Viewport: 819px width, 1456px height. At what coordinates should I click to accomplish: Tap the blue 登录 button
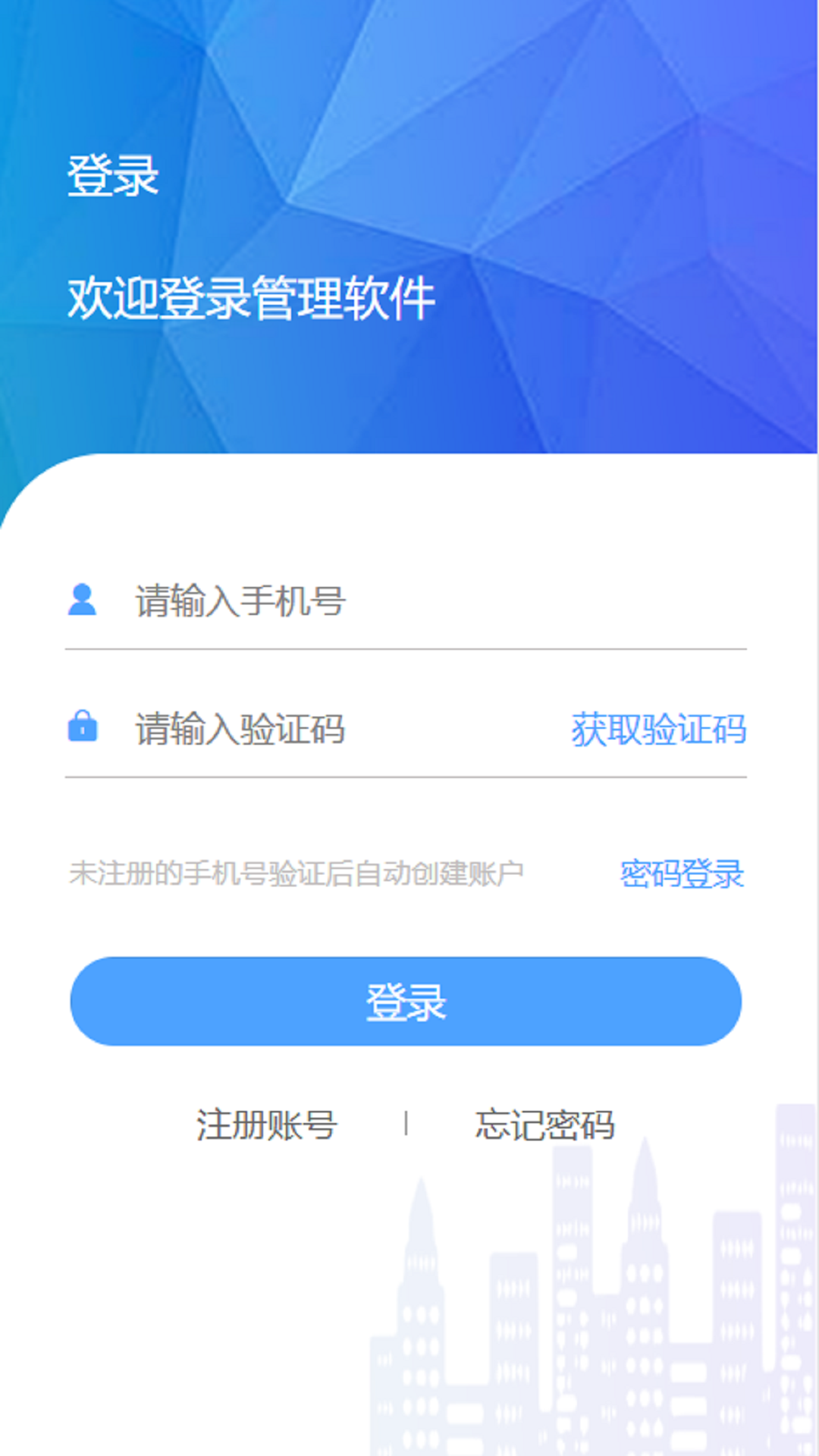(x=406, y=1001)
